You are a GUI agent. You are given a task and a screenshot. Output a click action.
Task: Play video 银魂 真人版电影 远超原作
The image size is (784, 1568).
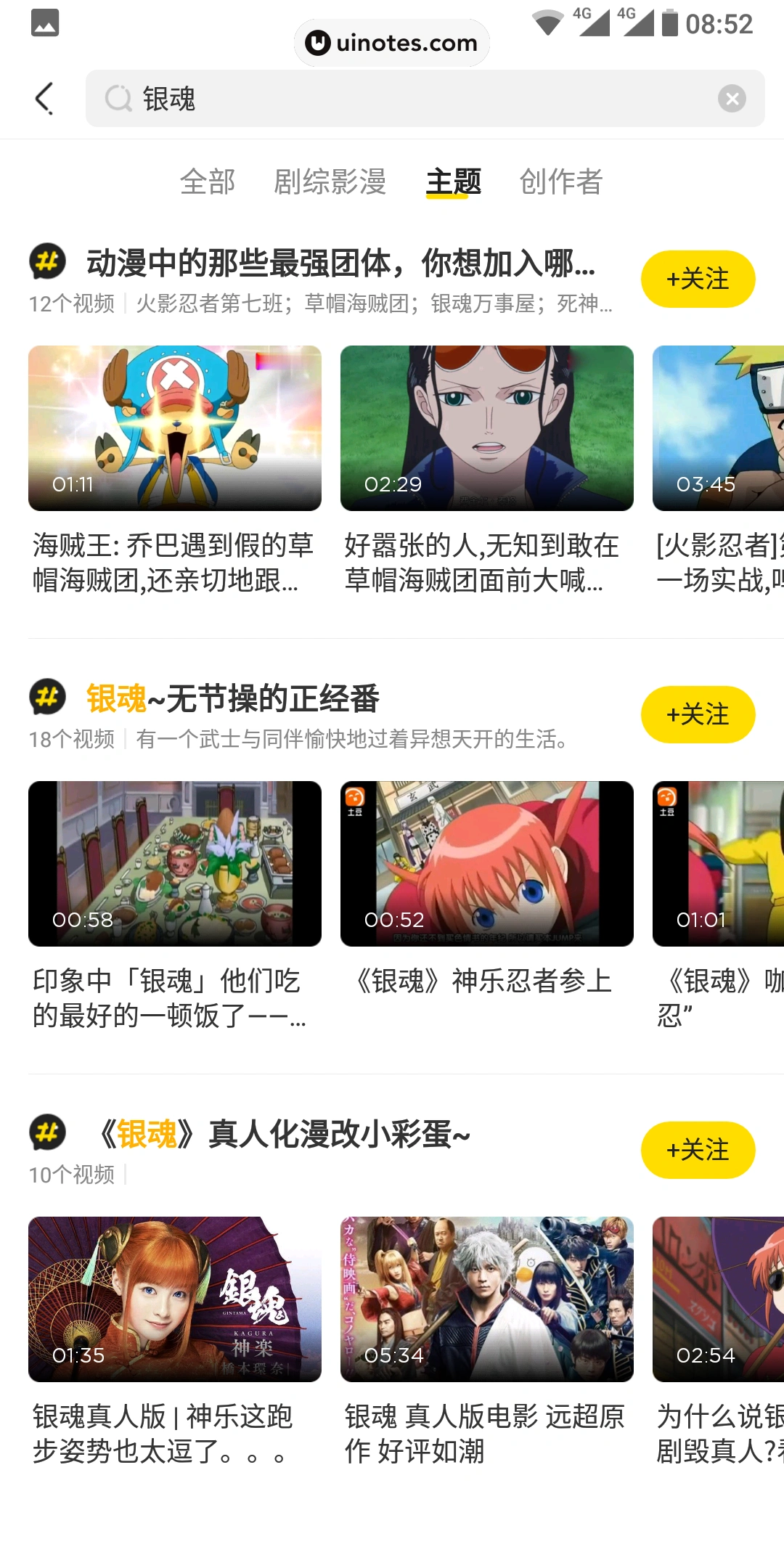pos(487,1299)
